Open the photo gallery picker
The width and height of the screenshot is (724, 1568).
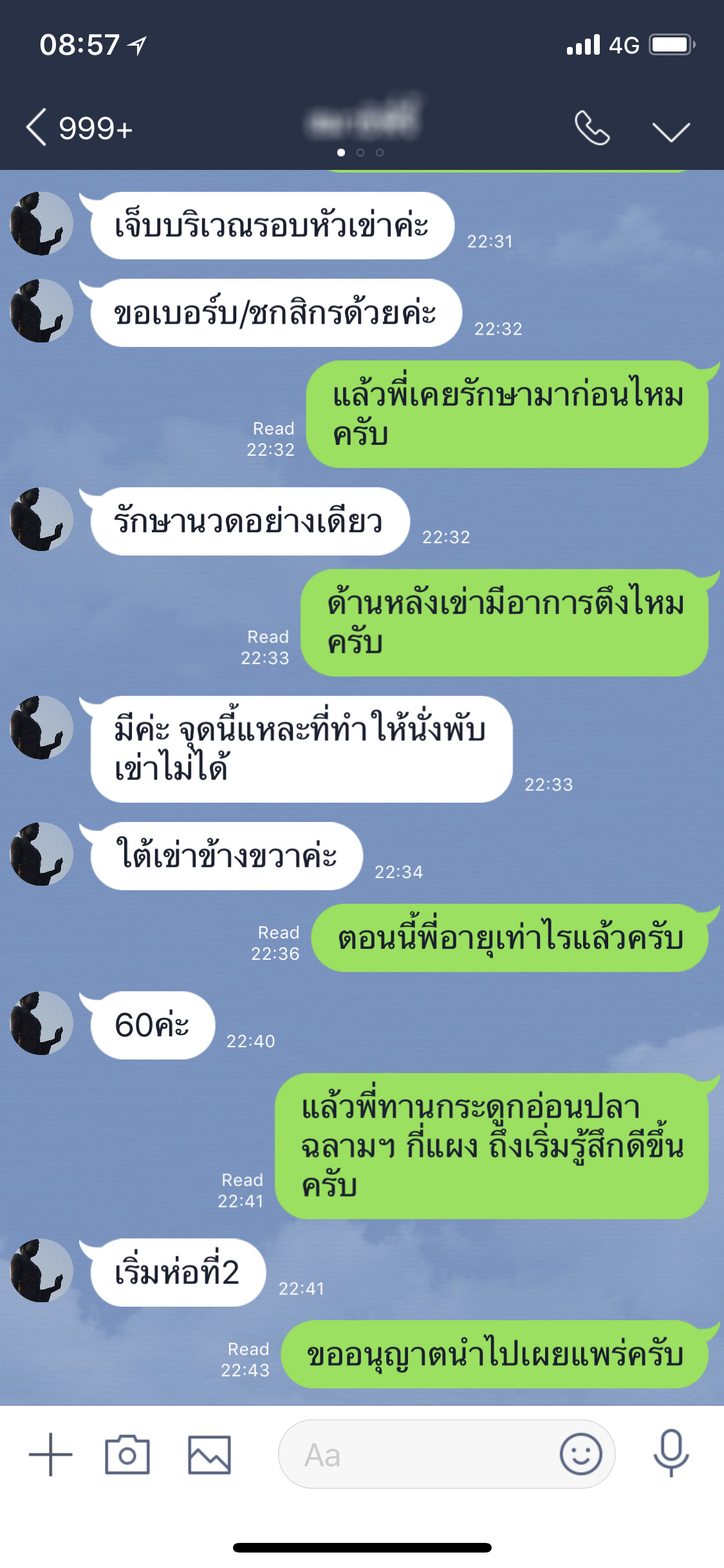tap(209, 1455)
